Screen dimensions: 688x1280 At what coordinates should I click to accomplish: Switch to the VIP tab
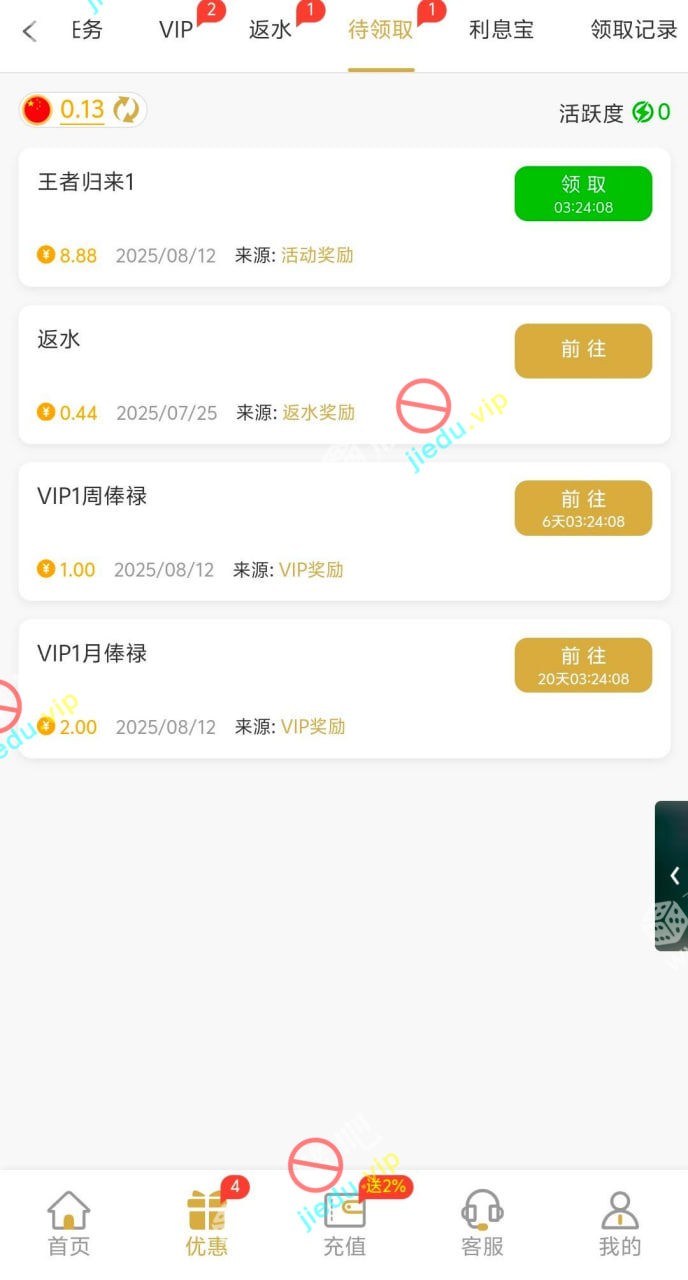coord(176,30)
